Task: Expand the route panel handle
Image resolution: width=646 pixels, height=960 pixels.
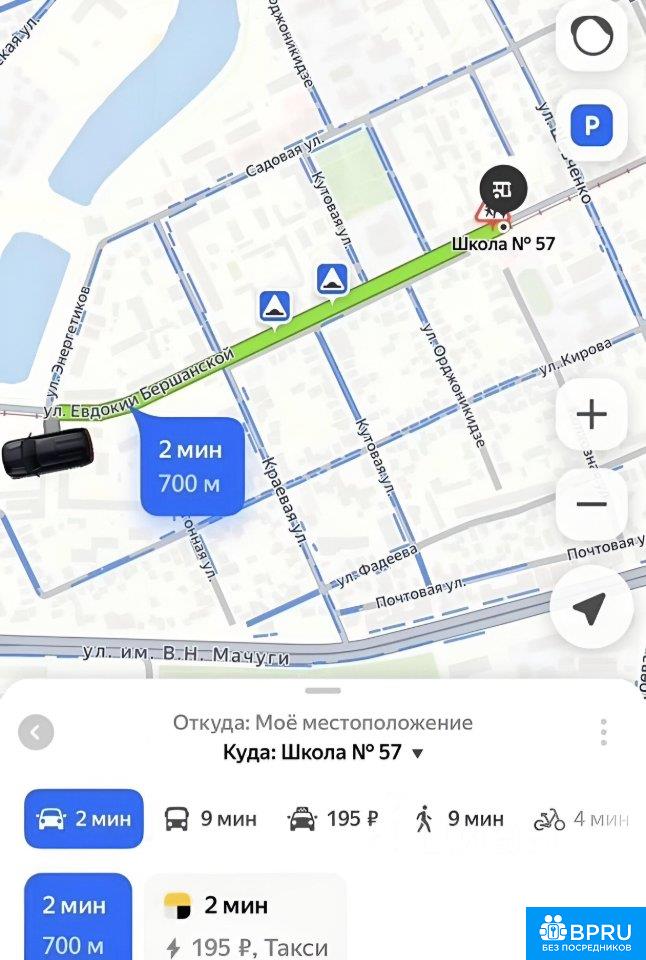Action: (x=323, y=691)
